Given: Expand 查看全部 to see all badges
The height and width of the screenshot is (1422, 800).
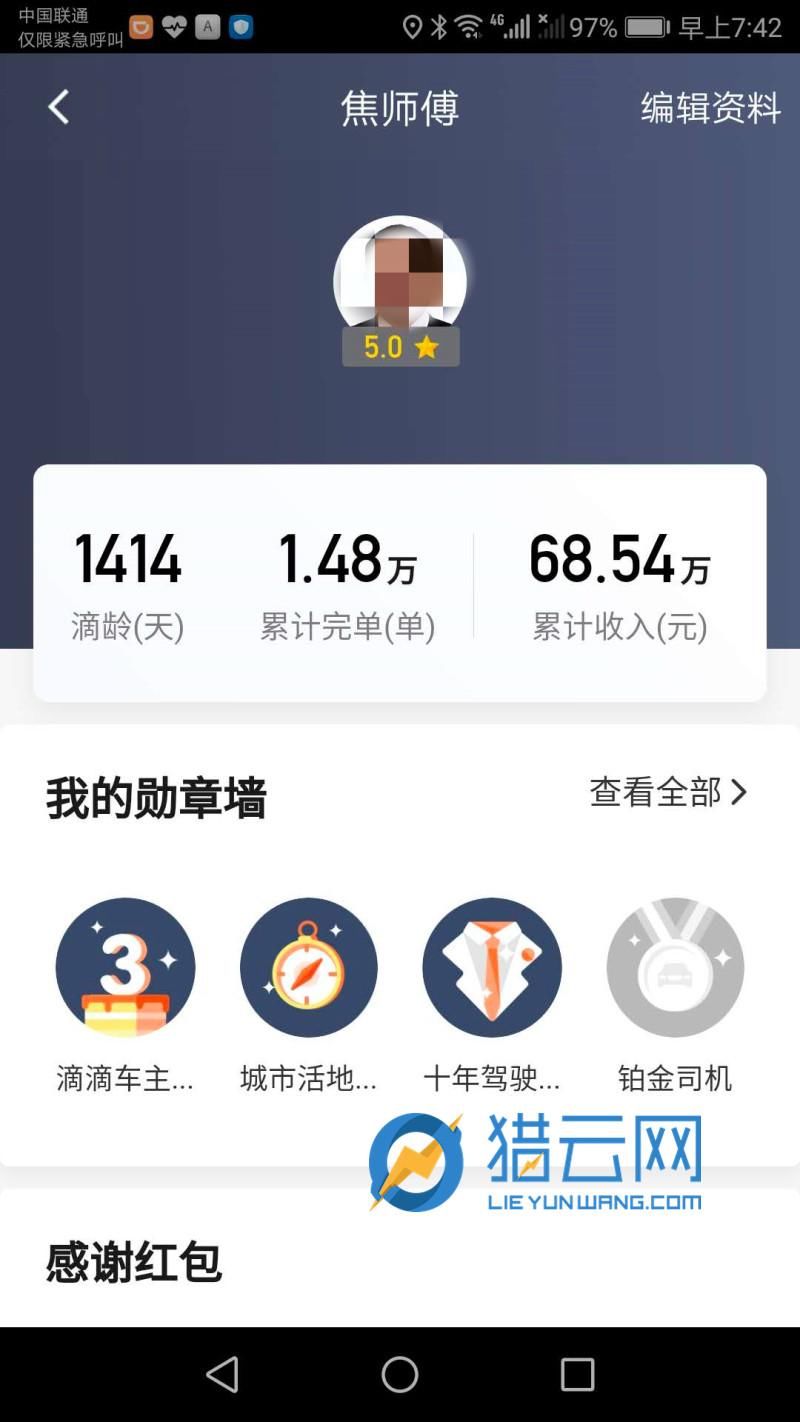Looking at the screenshot, I should tap(668, 792).
